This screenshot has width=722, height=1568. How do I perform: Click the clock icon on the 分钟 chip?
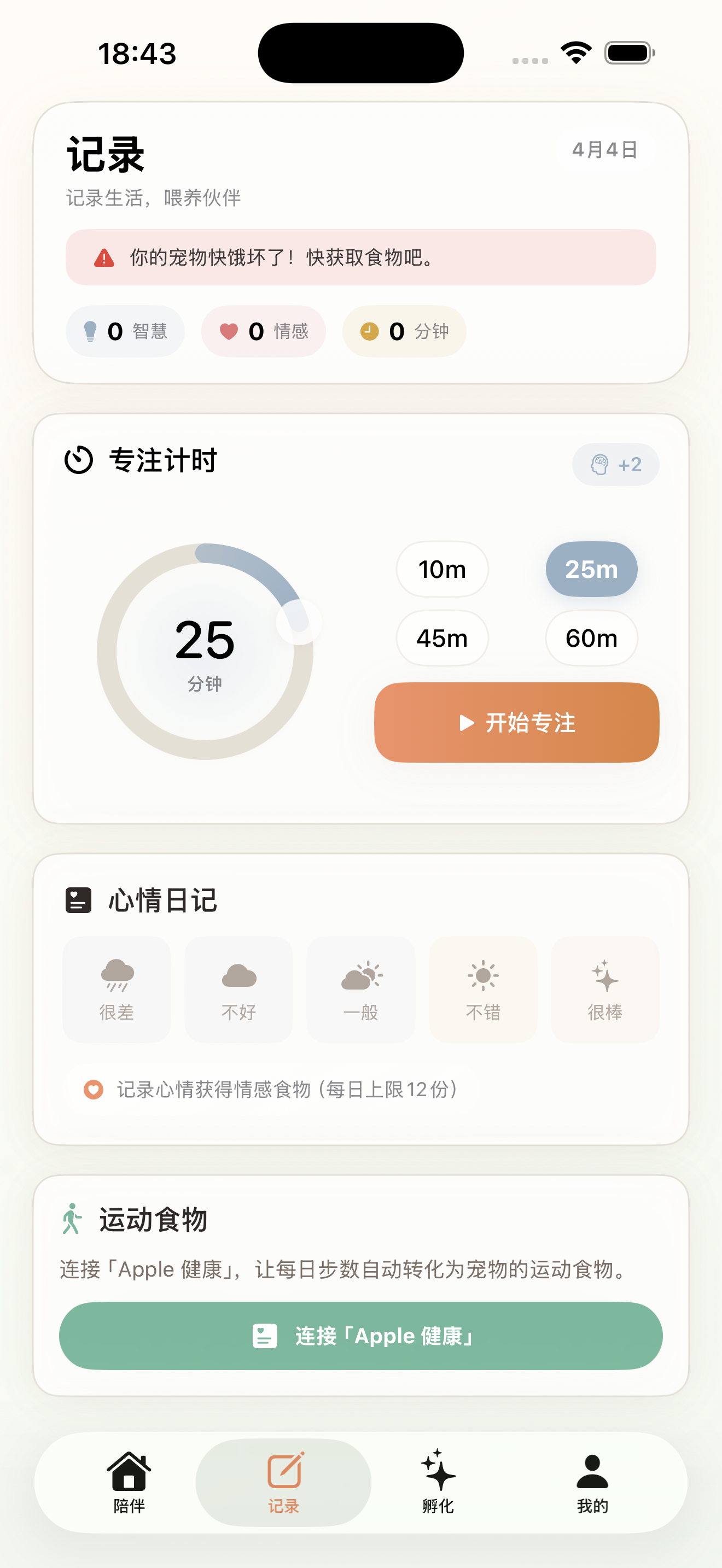click(368, 331)
